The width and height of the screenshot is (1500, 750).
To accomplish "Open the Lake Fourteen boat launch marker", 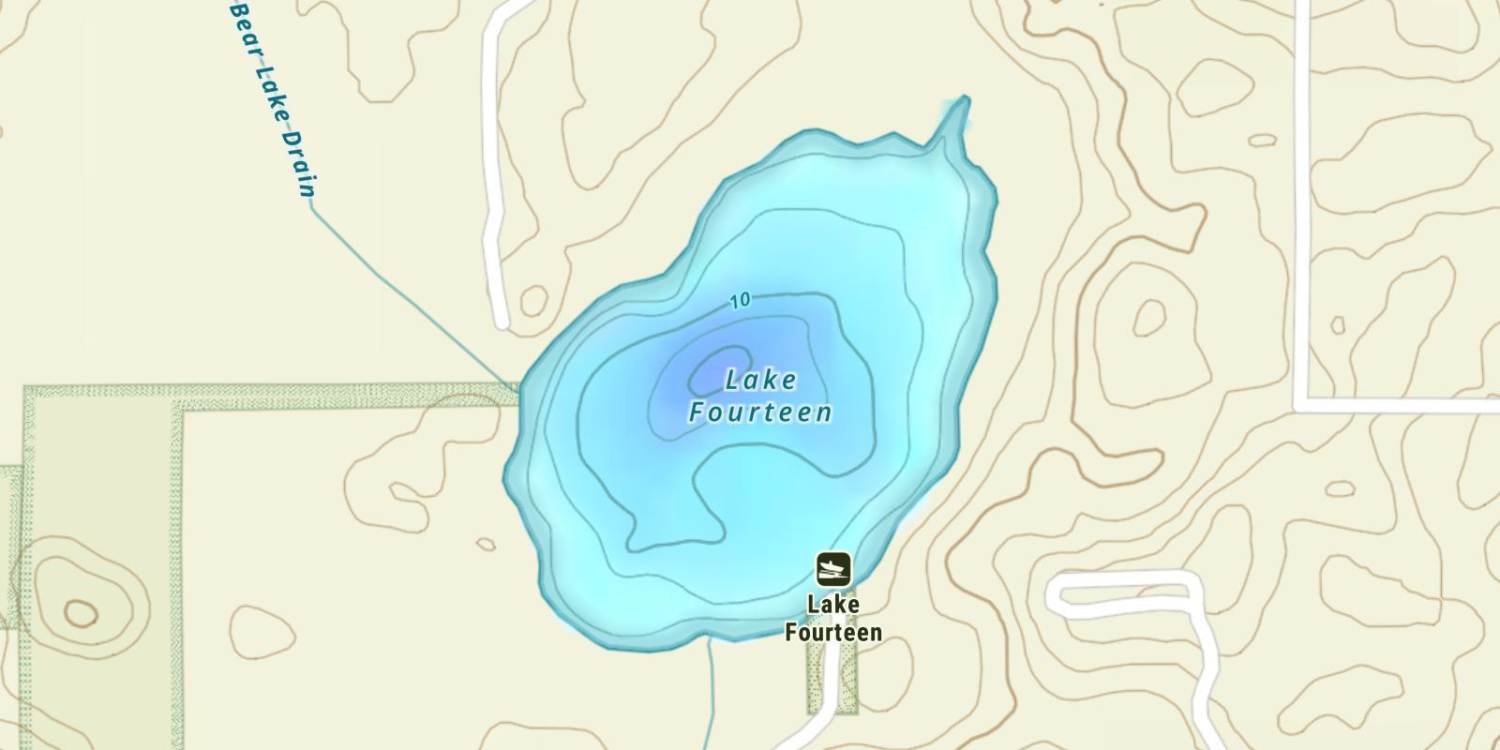I will pyautogui.click(x=833, y=569).
